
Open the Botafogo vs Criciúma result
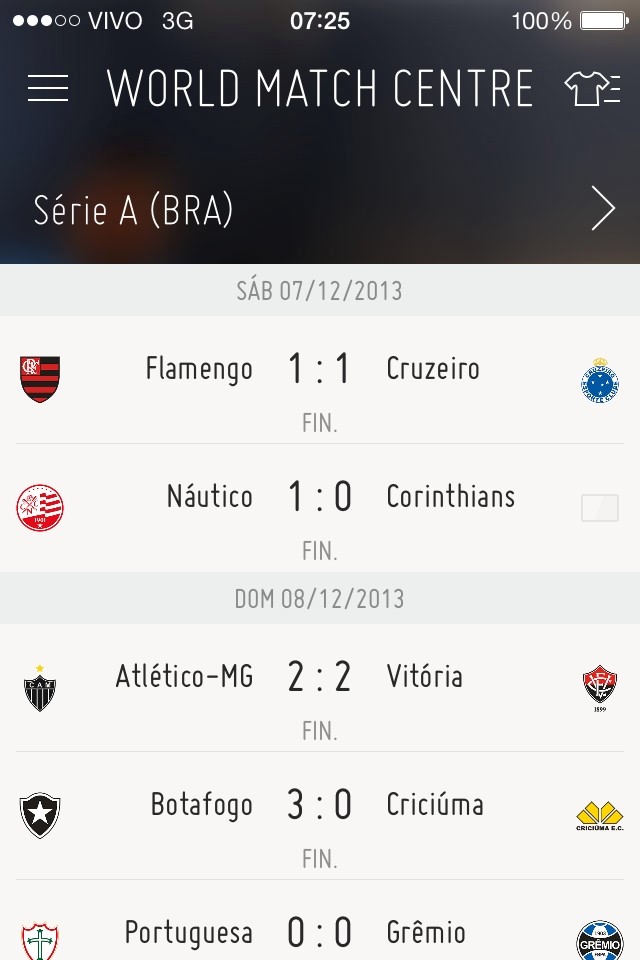pyautogui.click(x=320, y=815)
